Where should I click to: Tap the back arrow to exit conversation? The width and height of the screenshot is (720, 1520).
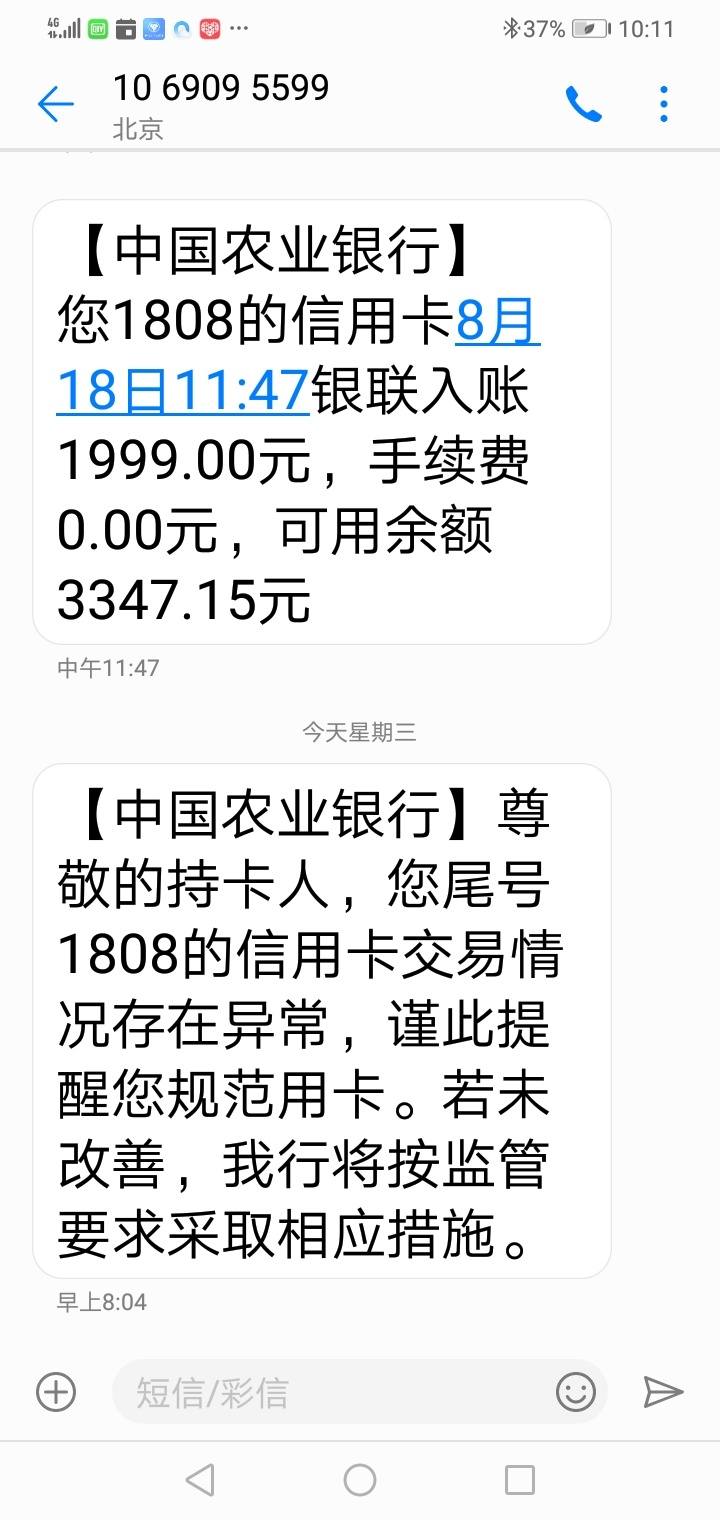(55, 105)
